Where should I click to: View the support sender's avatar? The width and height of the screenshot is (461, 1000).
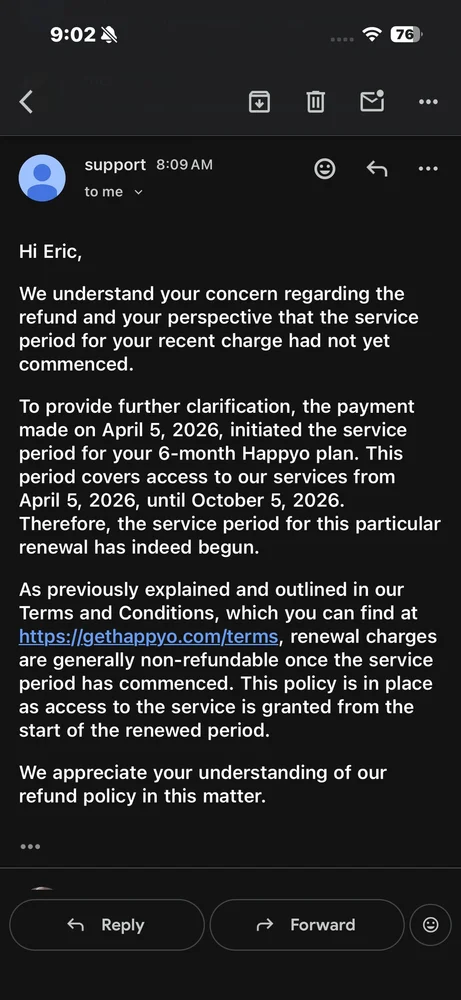42,178
